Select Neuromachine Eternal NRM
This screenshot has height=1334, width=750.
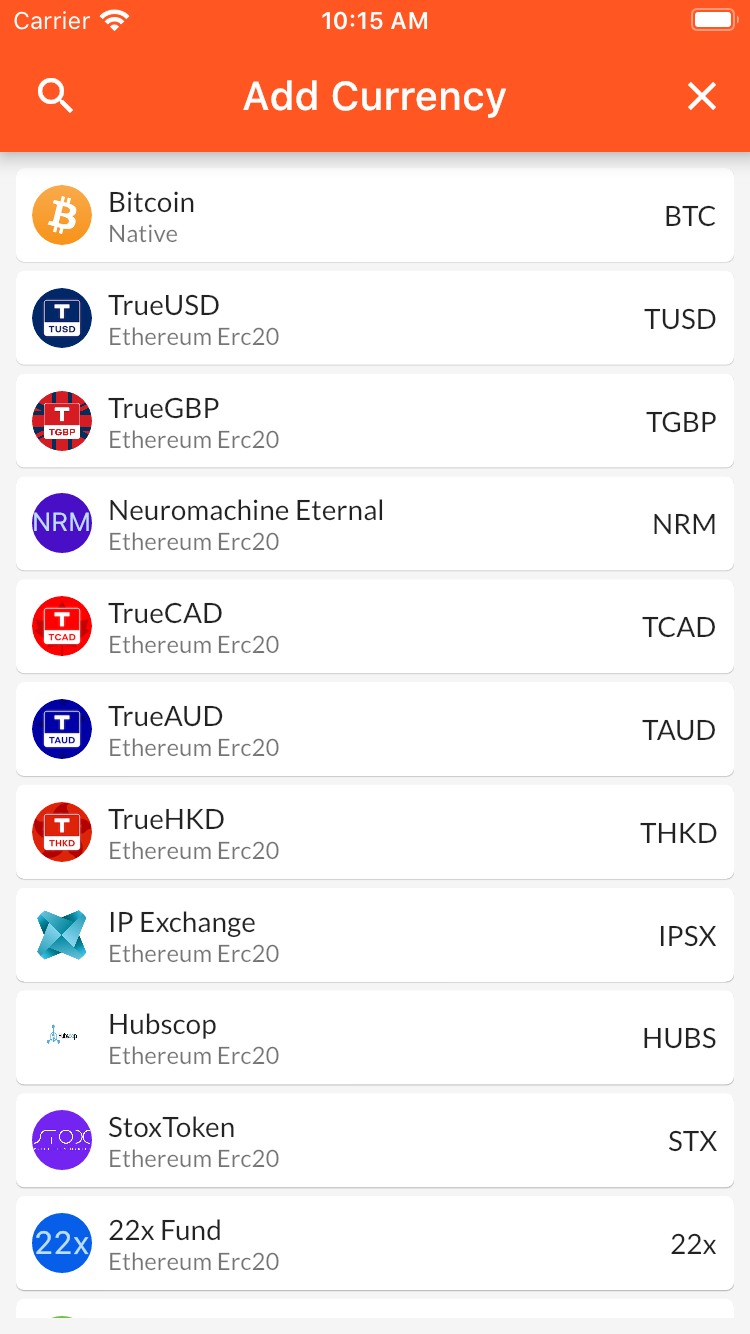[375, 524]
